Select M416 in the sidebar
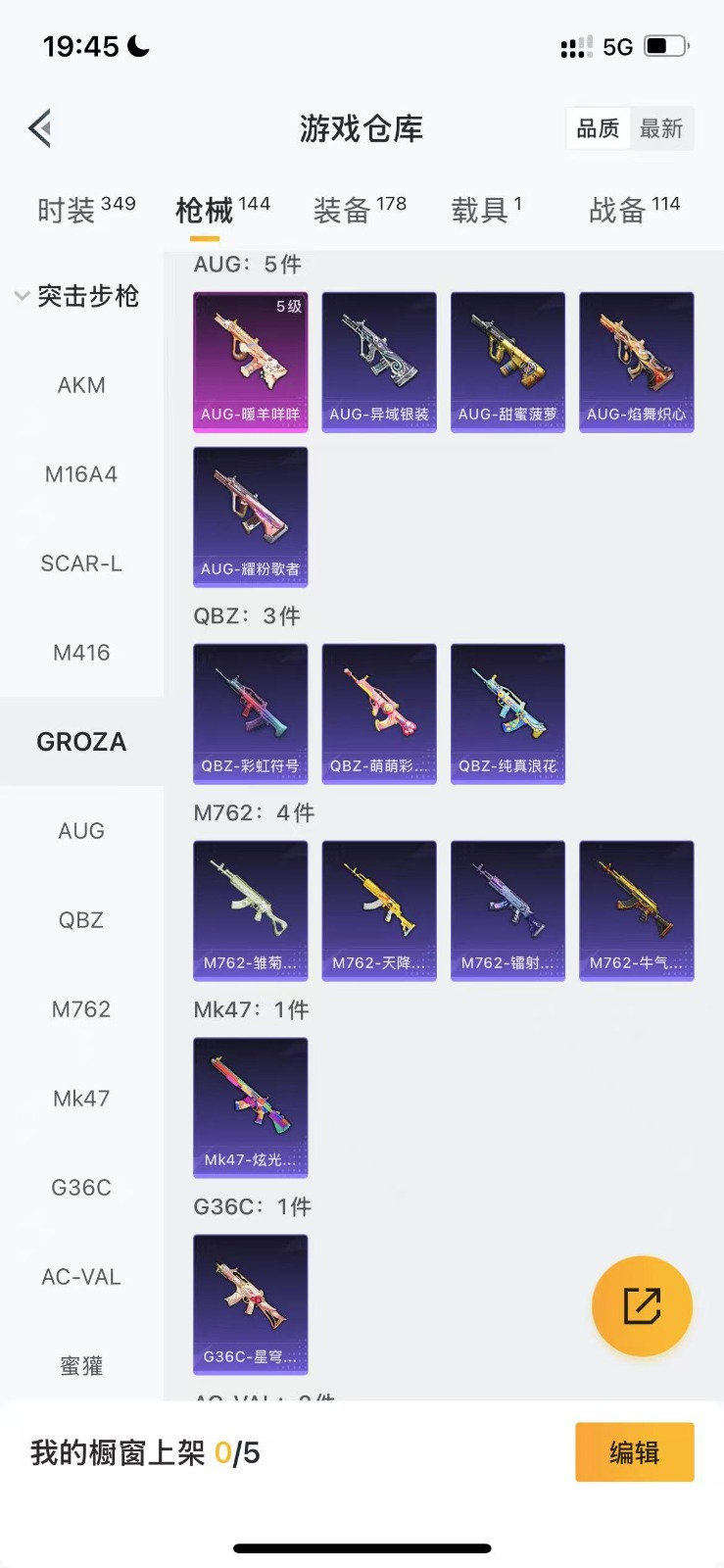The width and height of the screenshot is (724, 1568). (x=81, y=653)
